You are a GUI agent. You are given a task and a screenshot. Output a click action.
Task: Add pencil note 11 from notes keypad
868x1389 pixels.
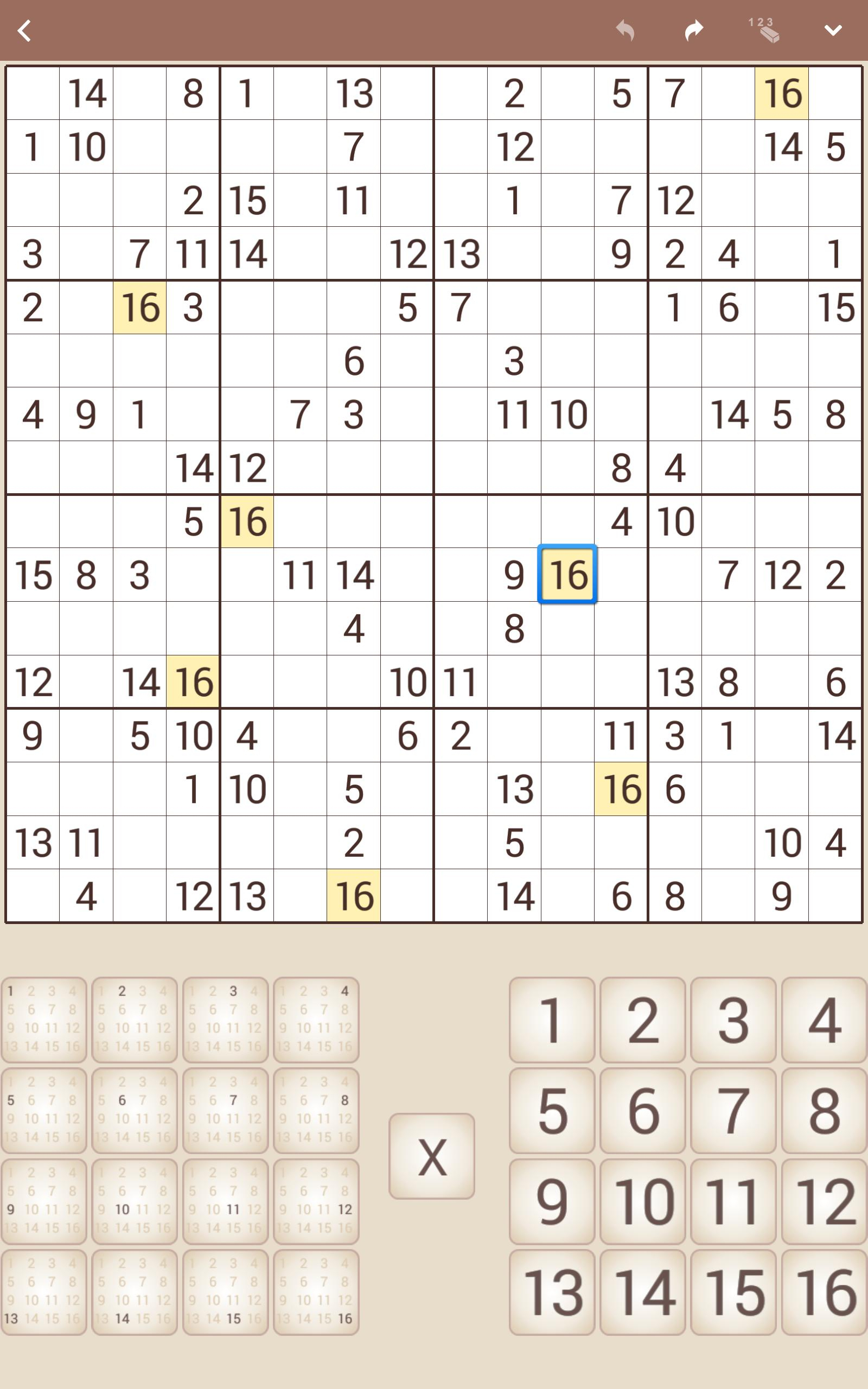(225, 1201)
